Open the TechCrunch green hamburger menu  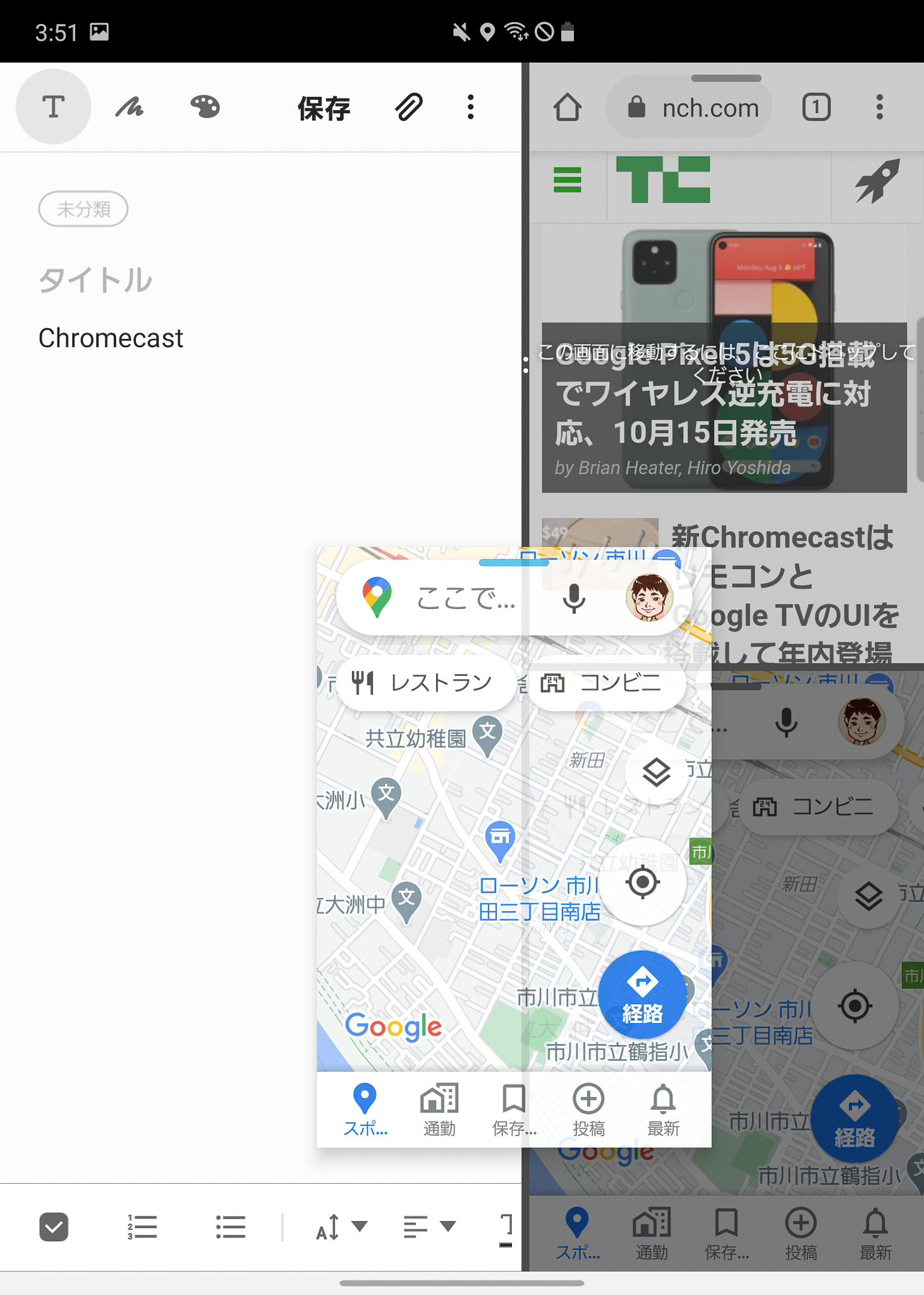coord(567,180)
